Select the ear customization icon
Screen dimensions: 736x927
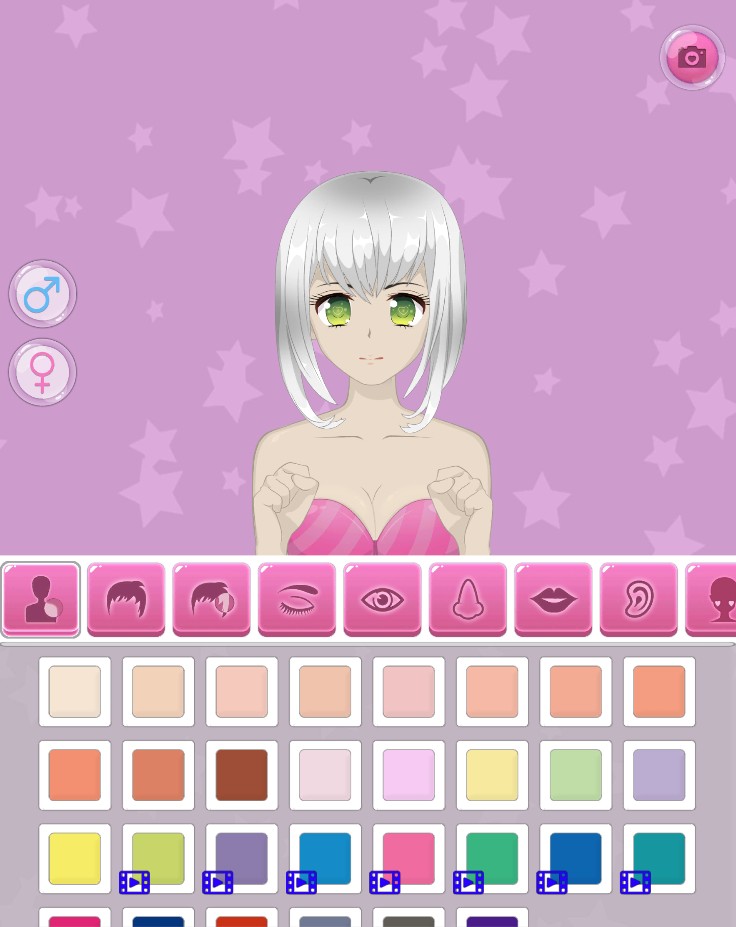(637, 598)
